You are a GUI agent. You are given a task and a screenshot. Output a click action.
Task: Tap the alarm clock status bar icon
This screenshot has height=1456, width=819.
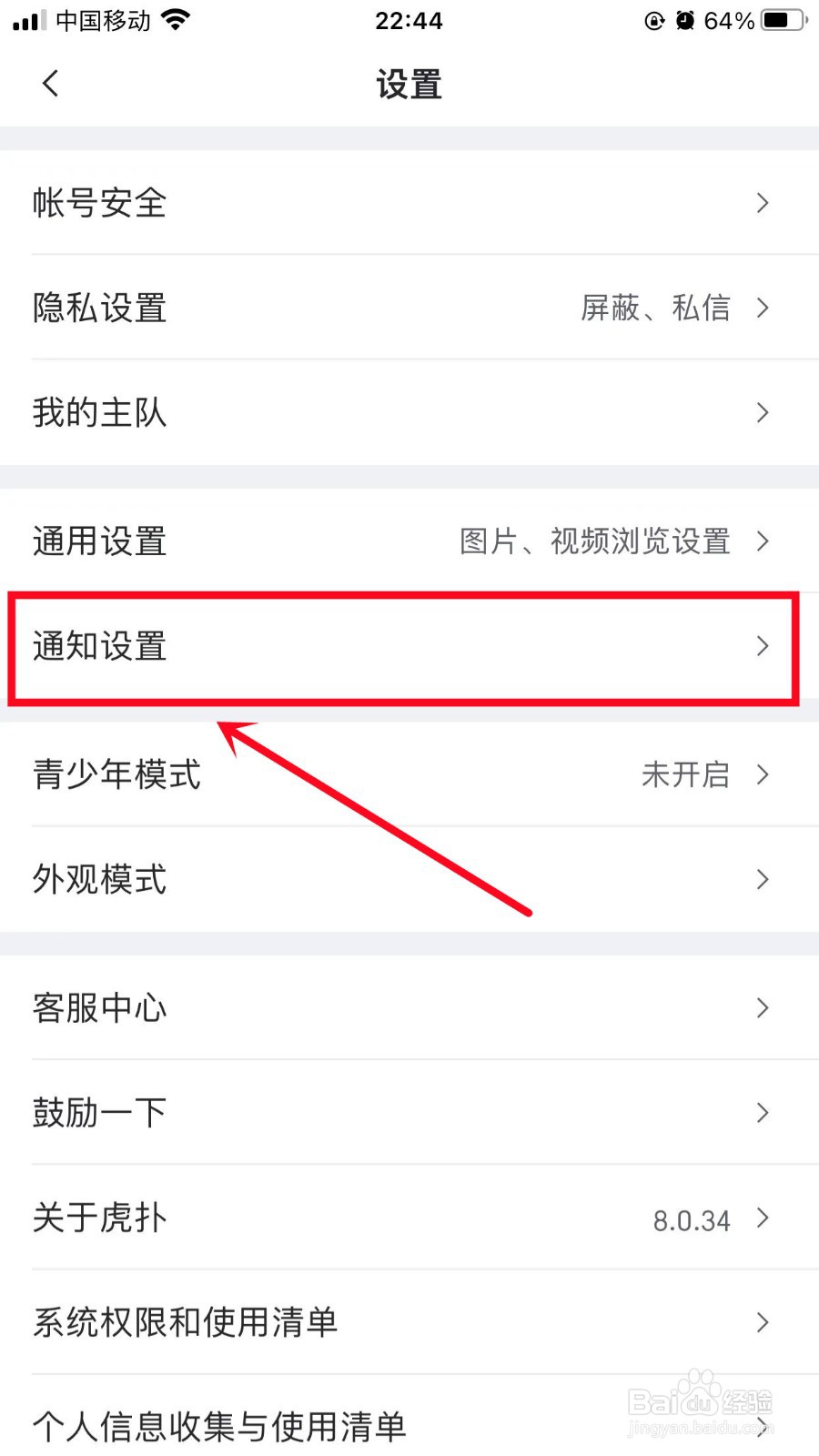pyautogui.click(x=684, y=19)
